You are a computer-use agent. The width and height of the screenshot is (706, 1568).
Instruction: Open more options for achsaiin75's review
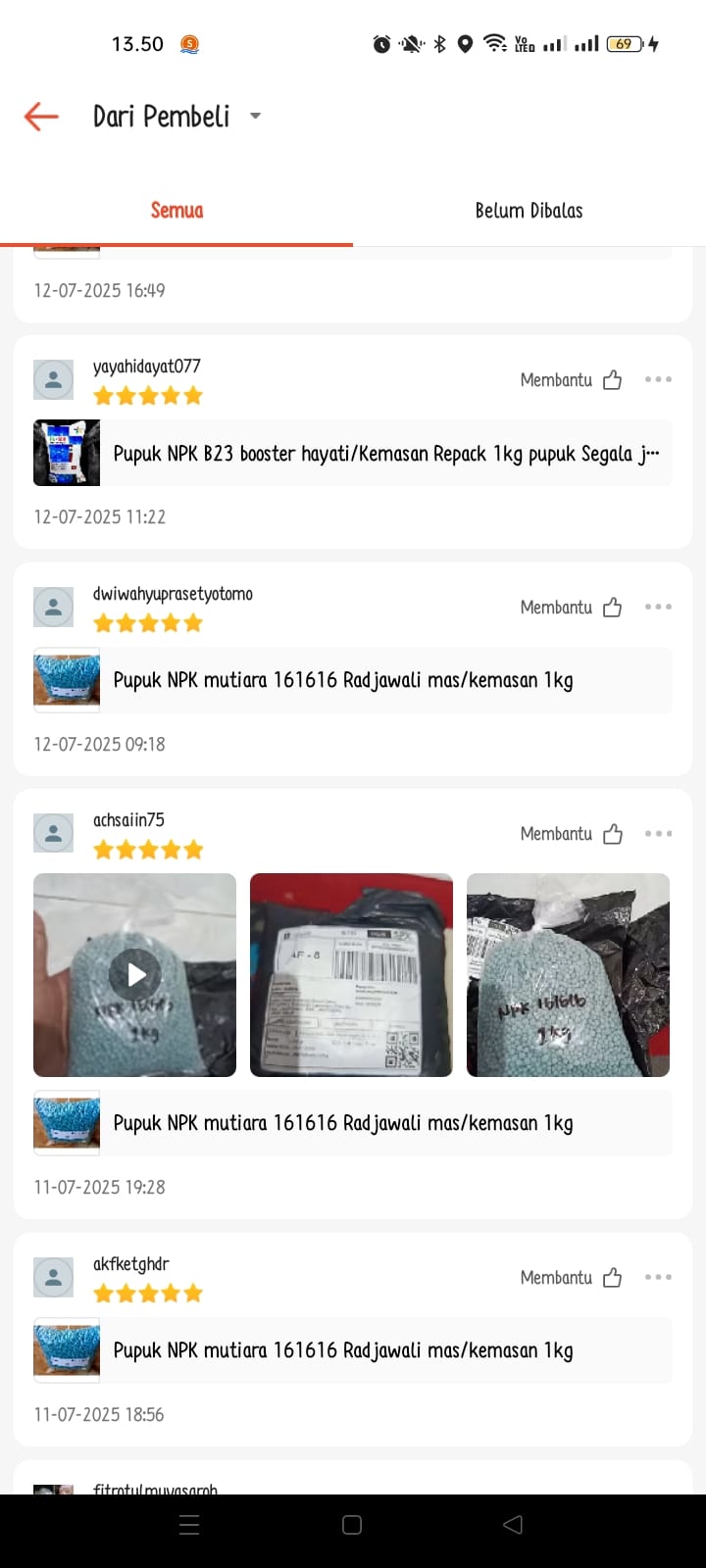point(658,833)
